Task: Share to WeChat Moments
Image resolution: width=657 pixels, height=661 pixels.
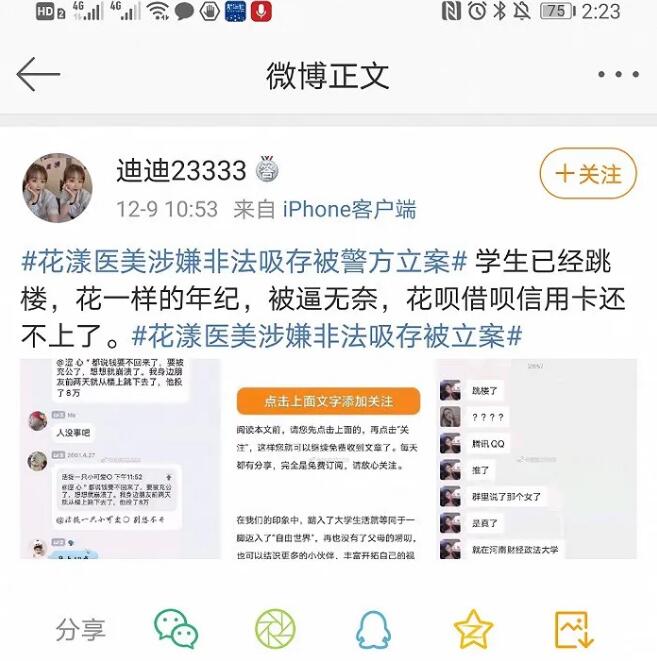Action: click(x=275, y=629)
